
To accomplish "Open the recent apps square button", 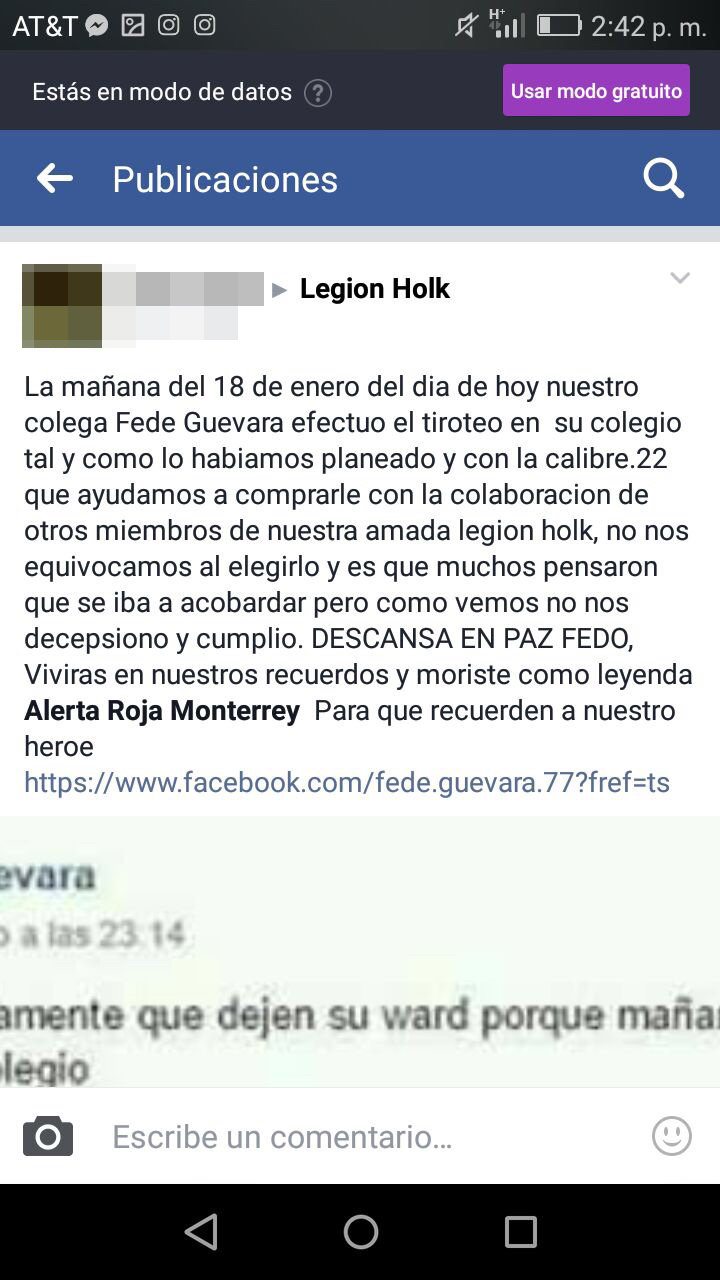I will (520, 1232).
